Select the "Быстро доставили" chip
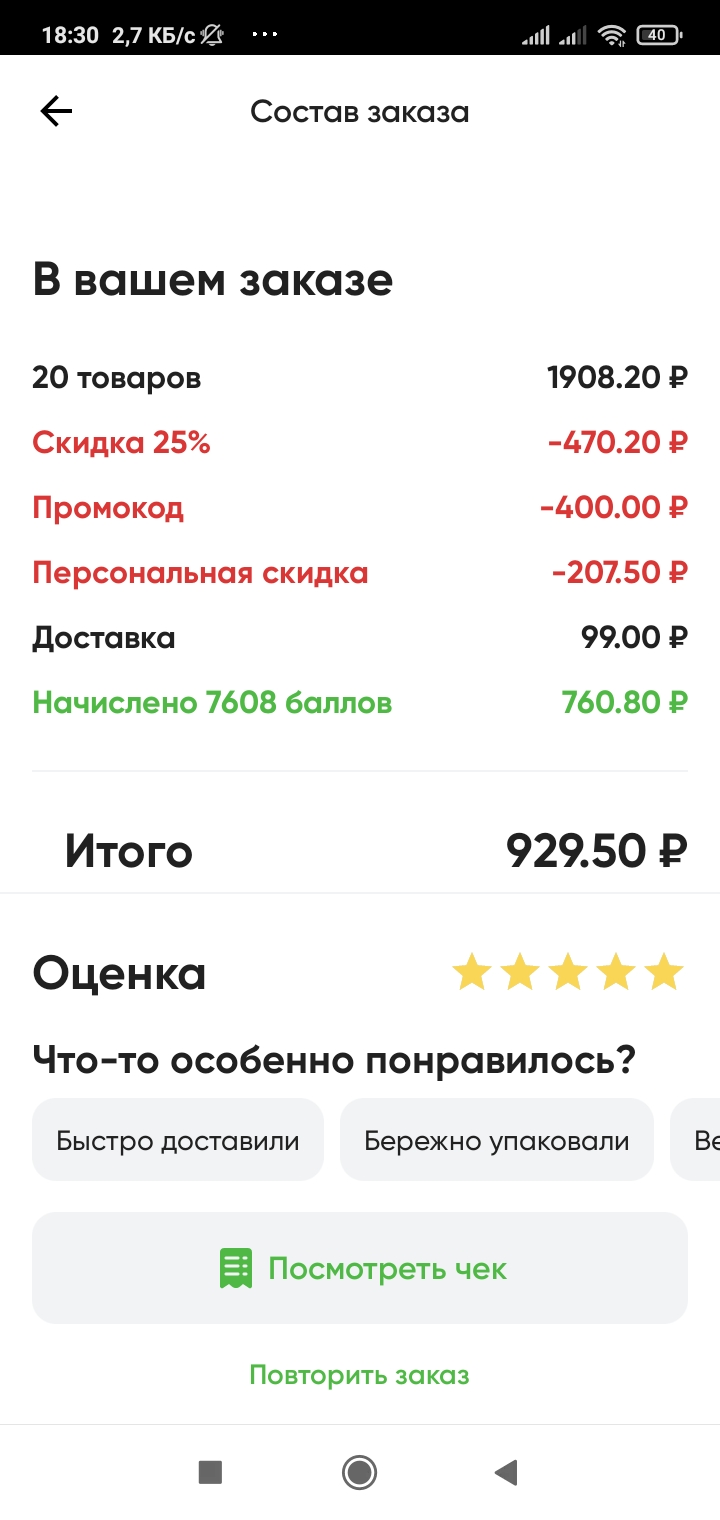Image resolution: width=720 pixels, height=1520 pixels. [178, 1140]
